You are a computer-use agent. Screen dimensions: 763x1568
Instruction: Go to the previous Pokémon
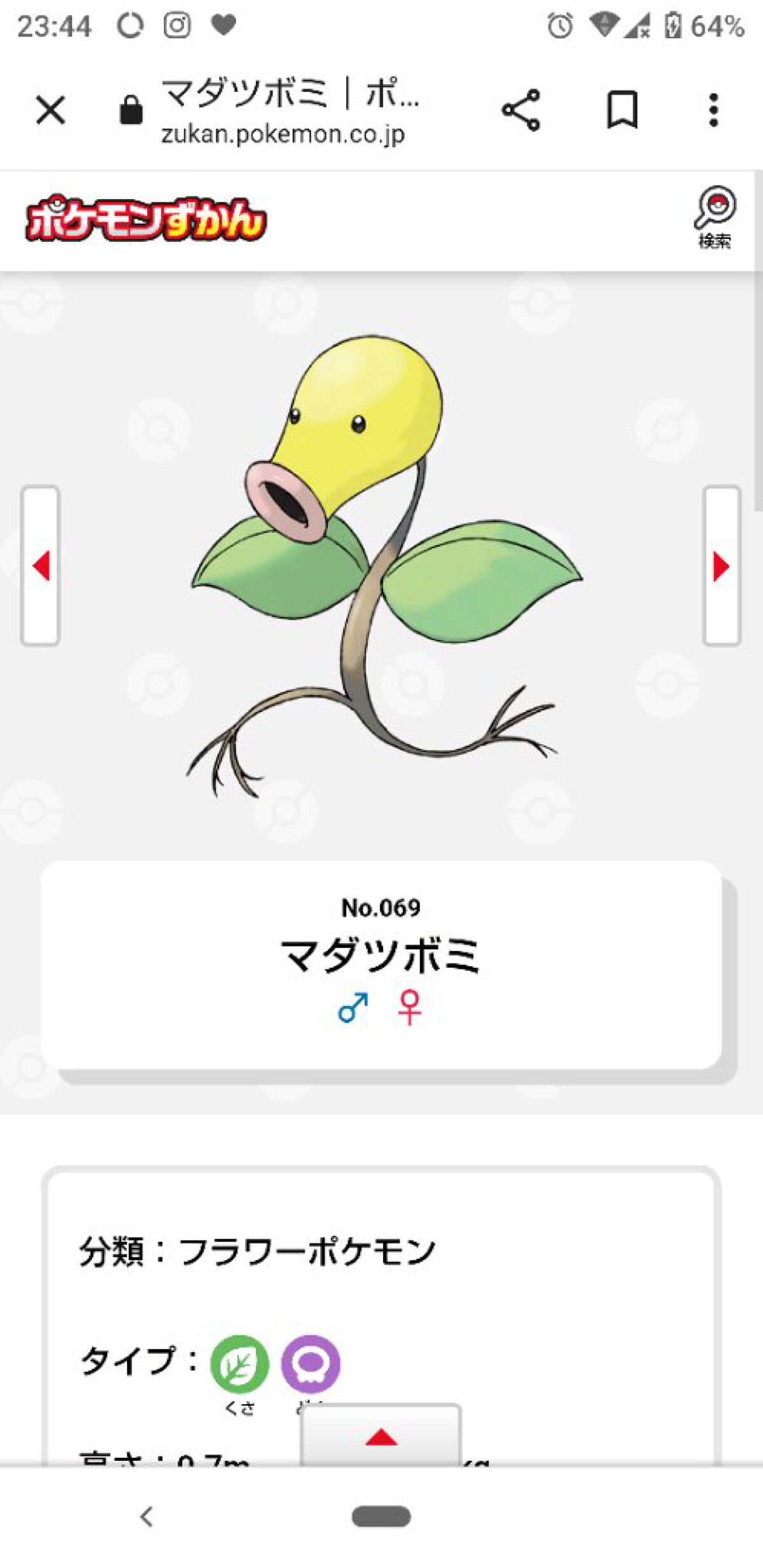pos(41,566)
